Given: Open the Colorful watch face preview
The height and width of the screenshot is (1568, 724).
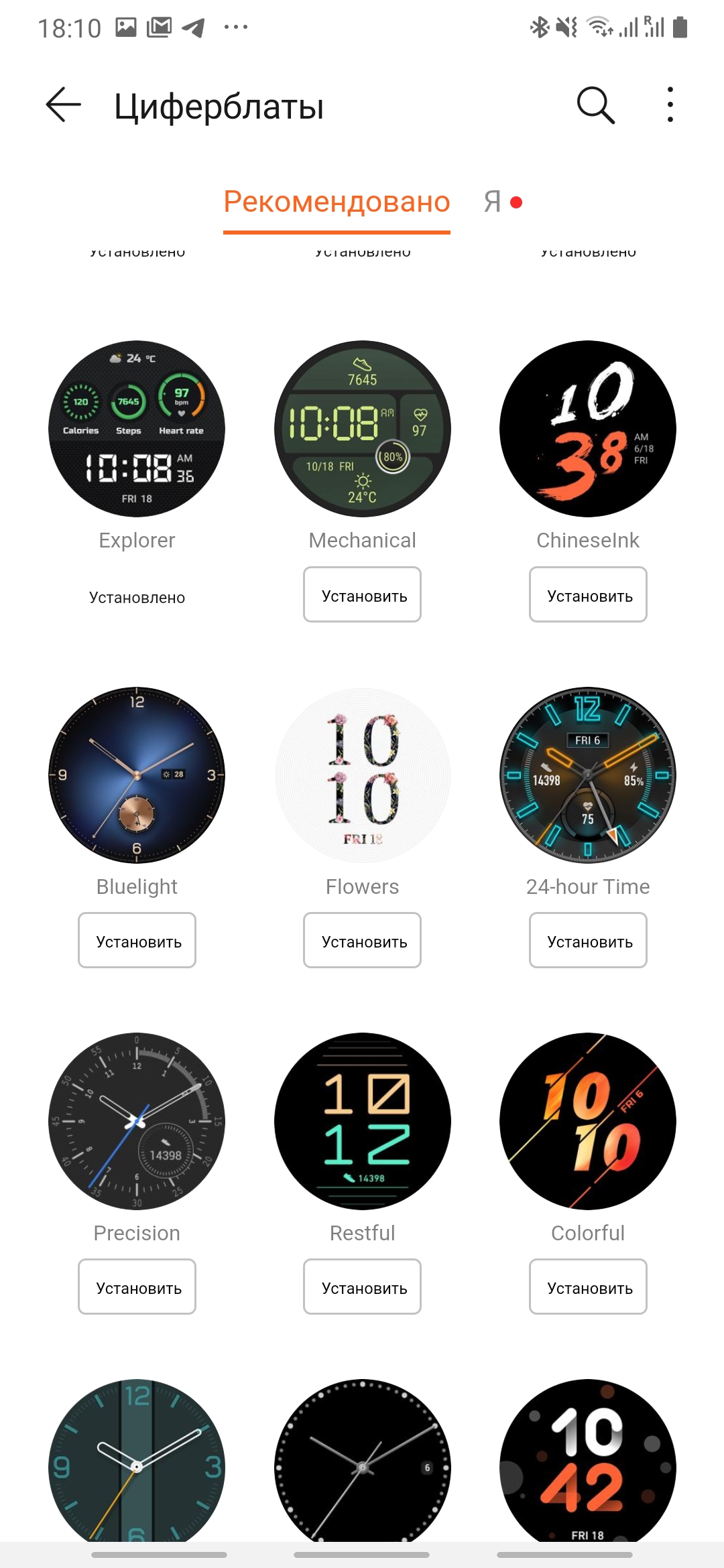Looking at the screenshot, I should [588, 1121].
